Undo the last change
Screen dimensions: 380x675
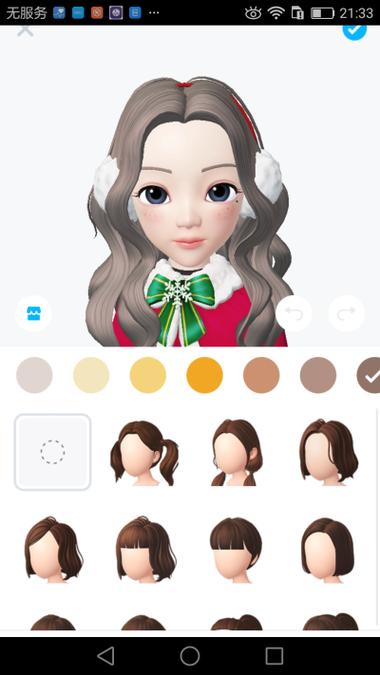(x=294, y=313)
